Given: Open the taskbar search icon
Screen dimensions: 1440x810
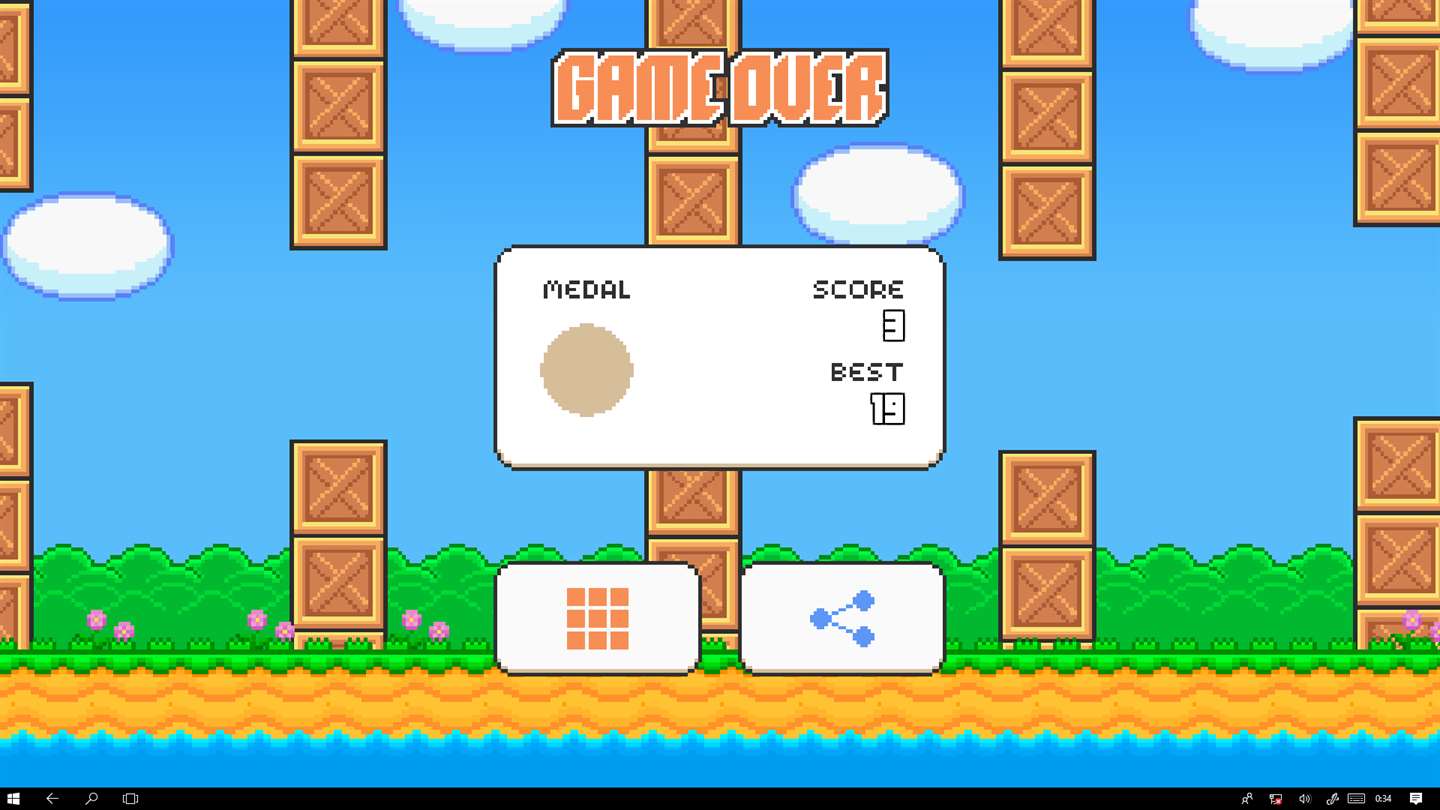Looking at the screenshot, I should pos(91,799).
